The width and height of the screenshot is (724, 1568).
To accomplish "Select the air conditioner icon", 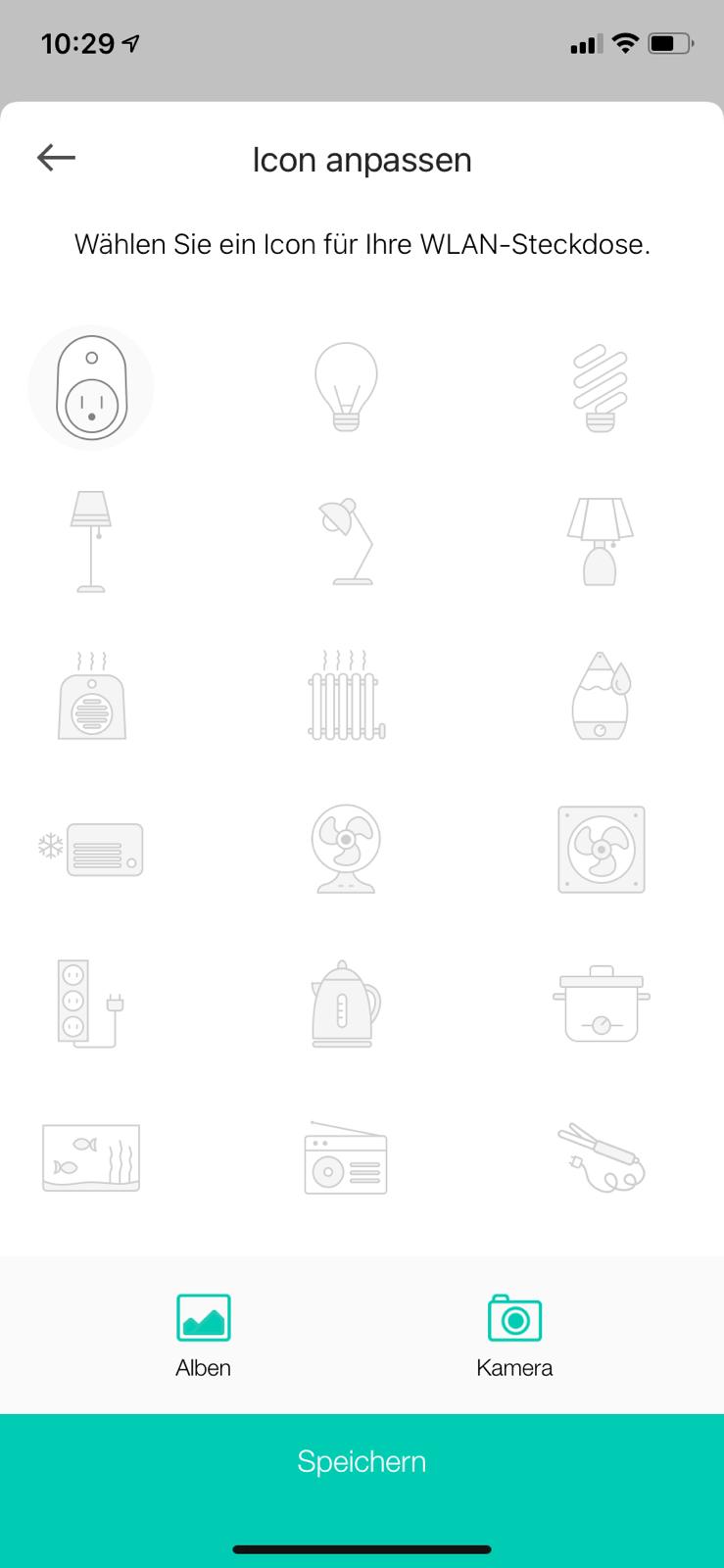I will [x=91, y=850].
